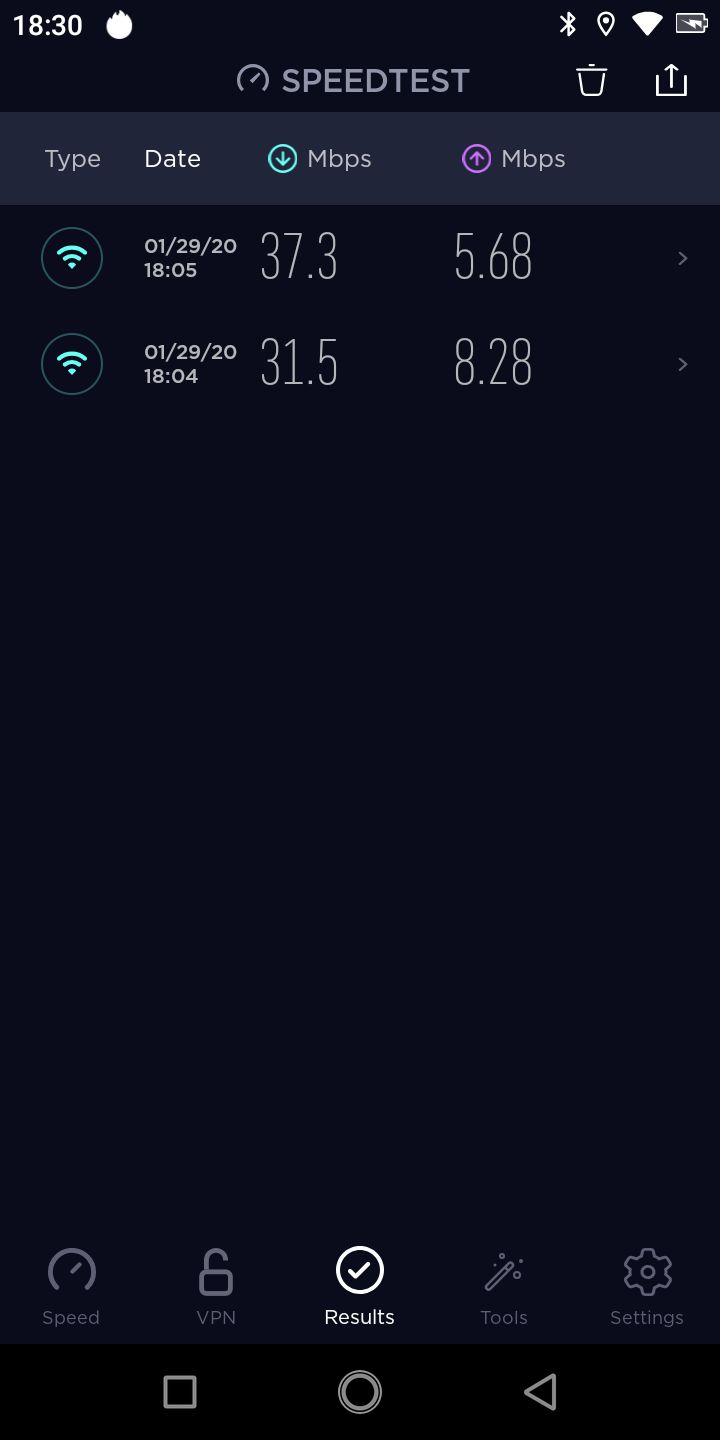Sort results by Type

(x=72, y=159)
